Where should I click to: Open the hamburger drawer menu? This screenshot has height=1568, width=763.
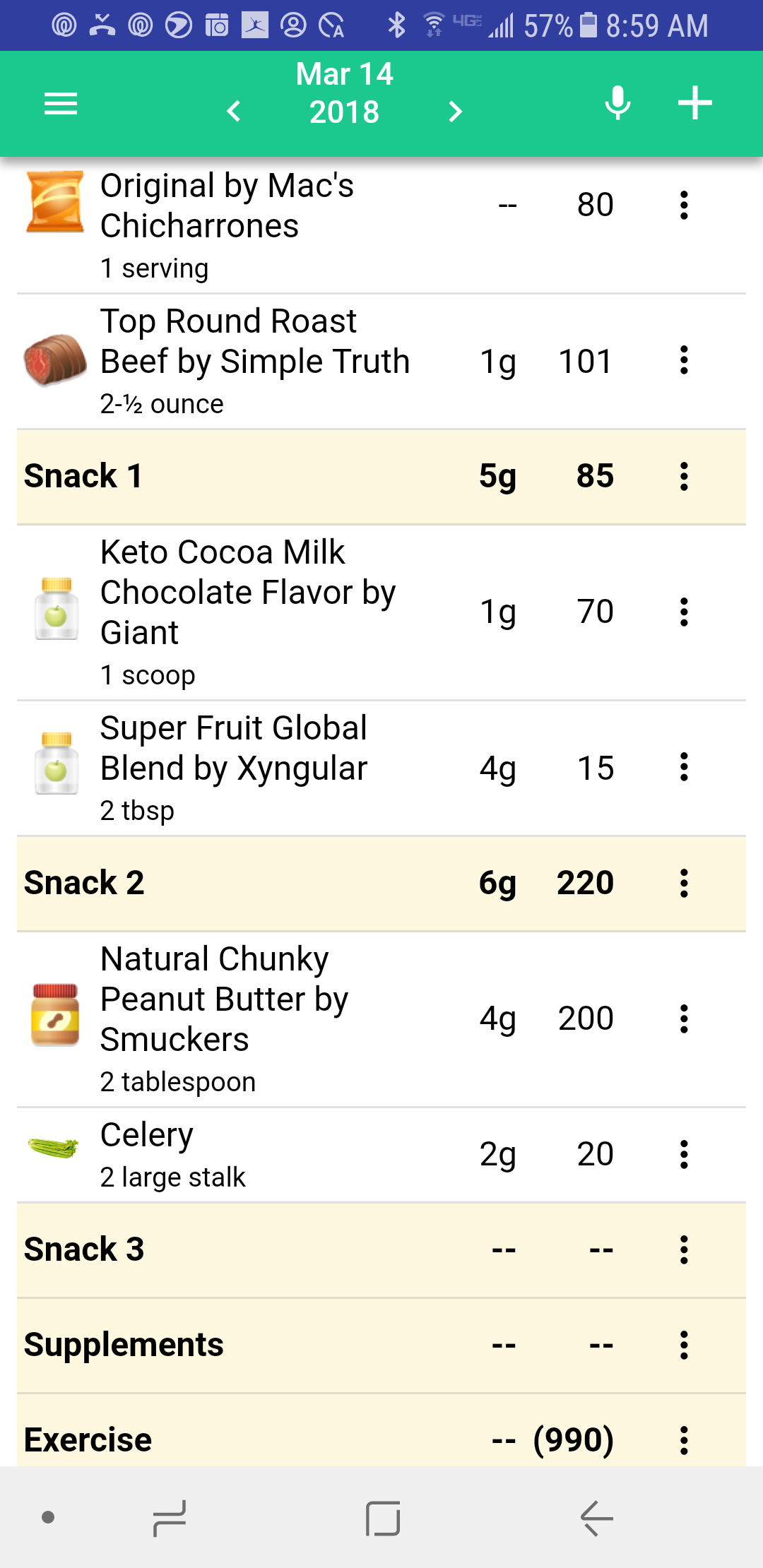(x=61, y=104)
